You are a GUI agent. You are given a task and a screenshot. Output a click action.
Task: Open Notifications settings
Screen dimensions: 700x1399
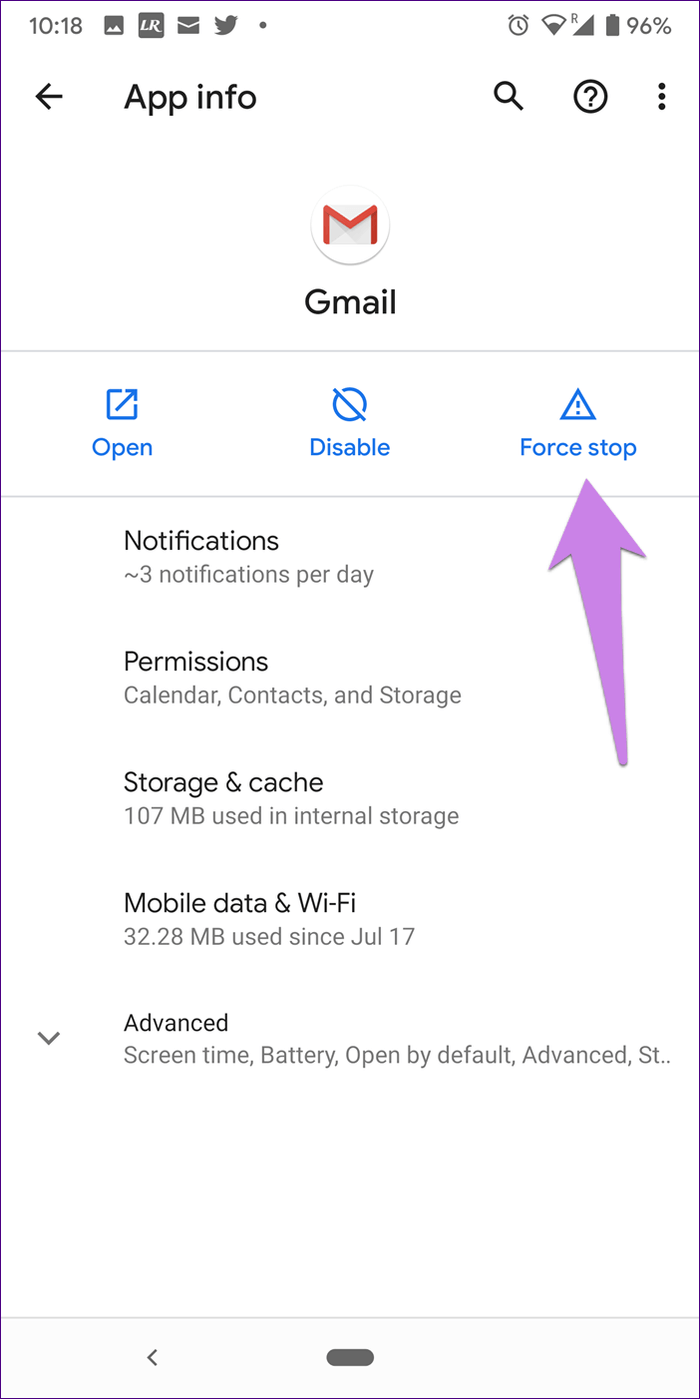click(350, 557)
